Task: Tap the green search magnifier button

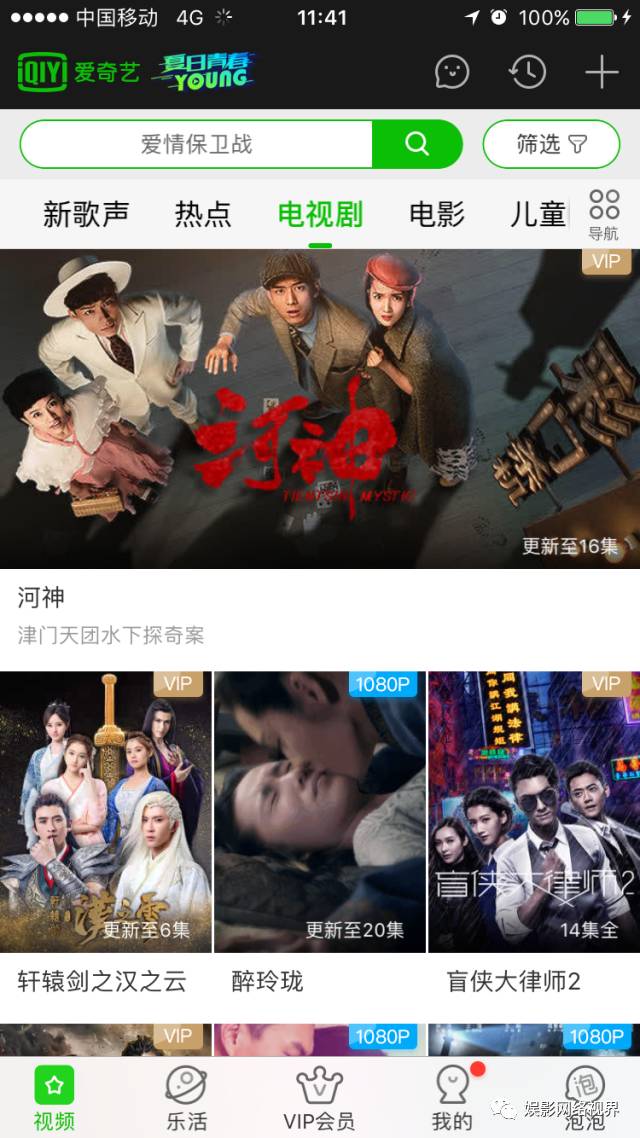Action: click(x=417, y=144)
